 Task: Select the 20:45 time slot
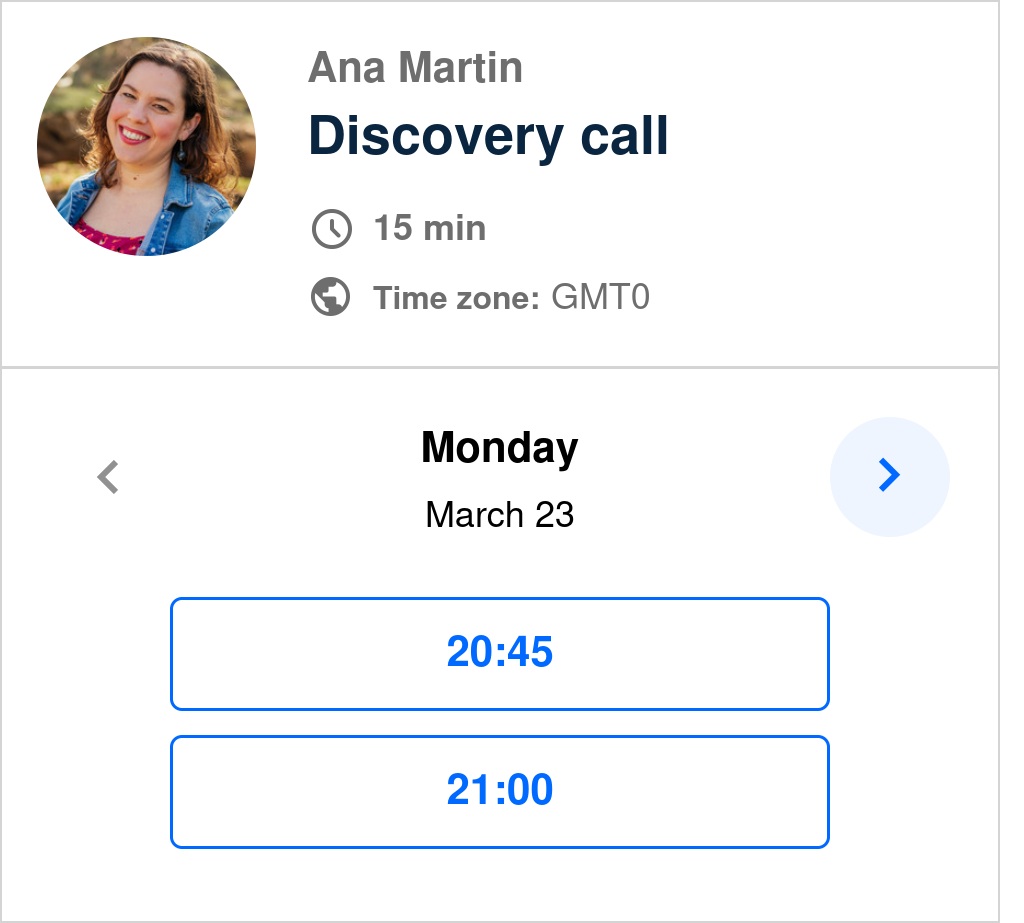499,653
